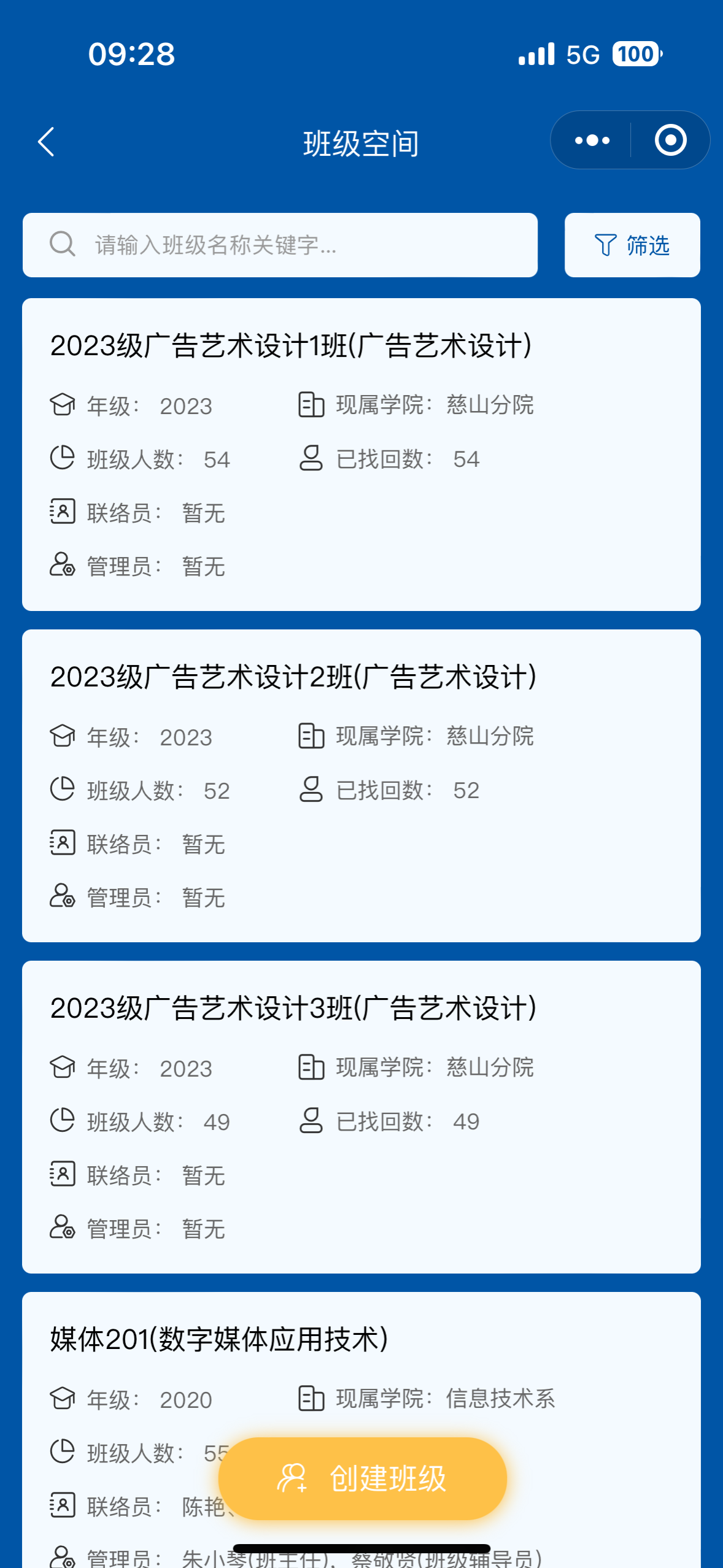Open the 筛选 filter options
Screen dimensions: 723x1568
632,245
